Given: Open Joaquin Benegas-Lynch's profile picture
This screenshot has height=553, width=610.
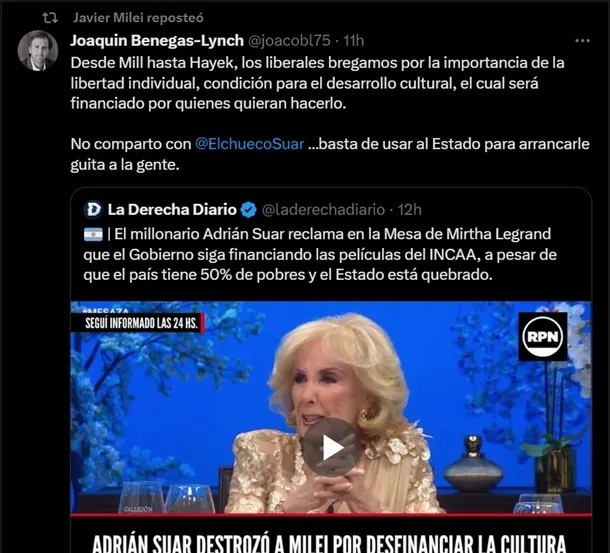Looking at the screenshot, I should (38, 51).
